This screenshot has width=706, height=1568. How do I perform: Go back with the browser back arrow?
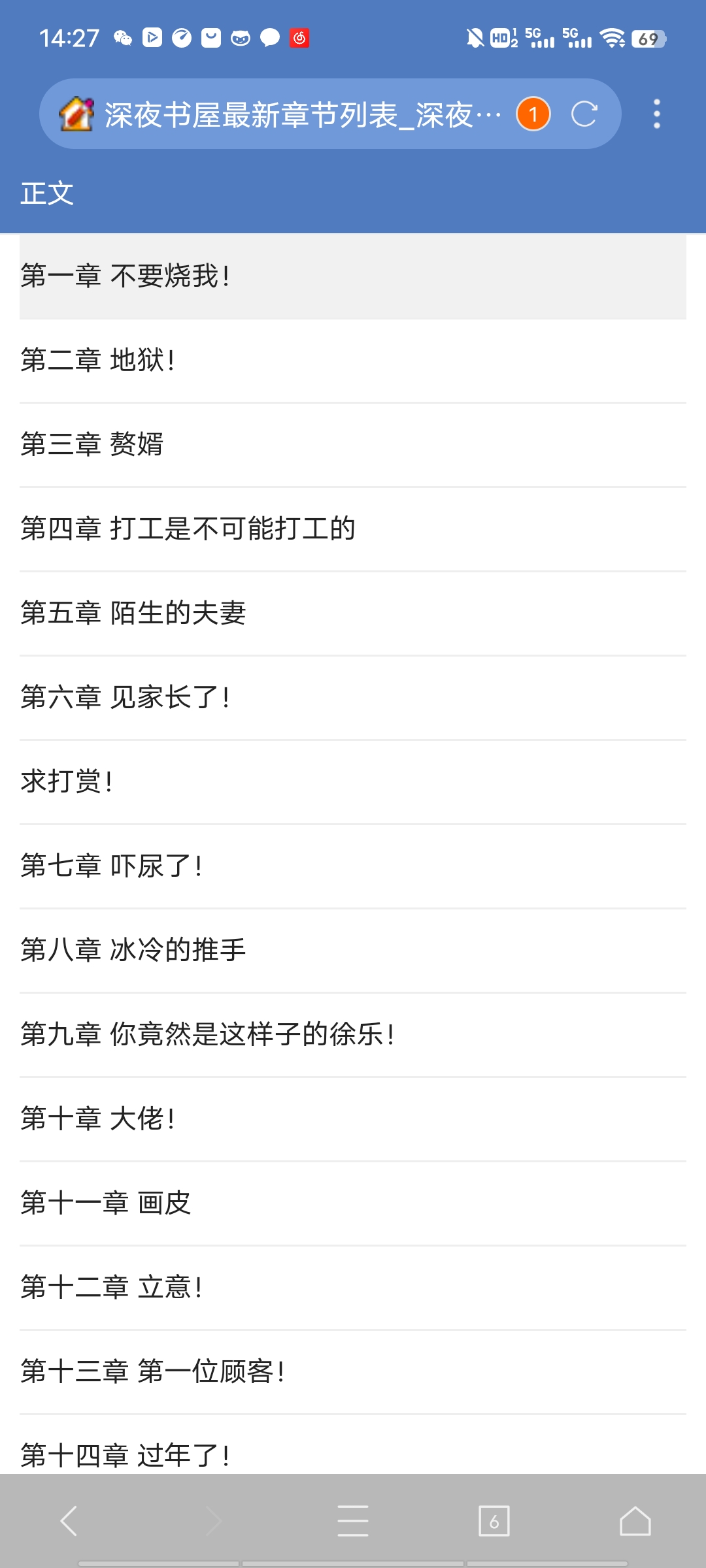[69, 1521]
